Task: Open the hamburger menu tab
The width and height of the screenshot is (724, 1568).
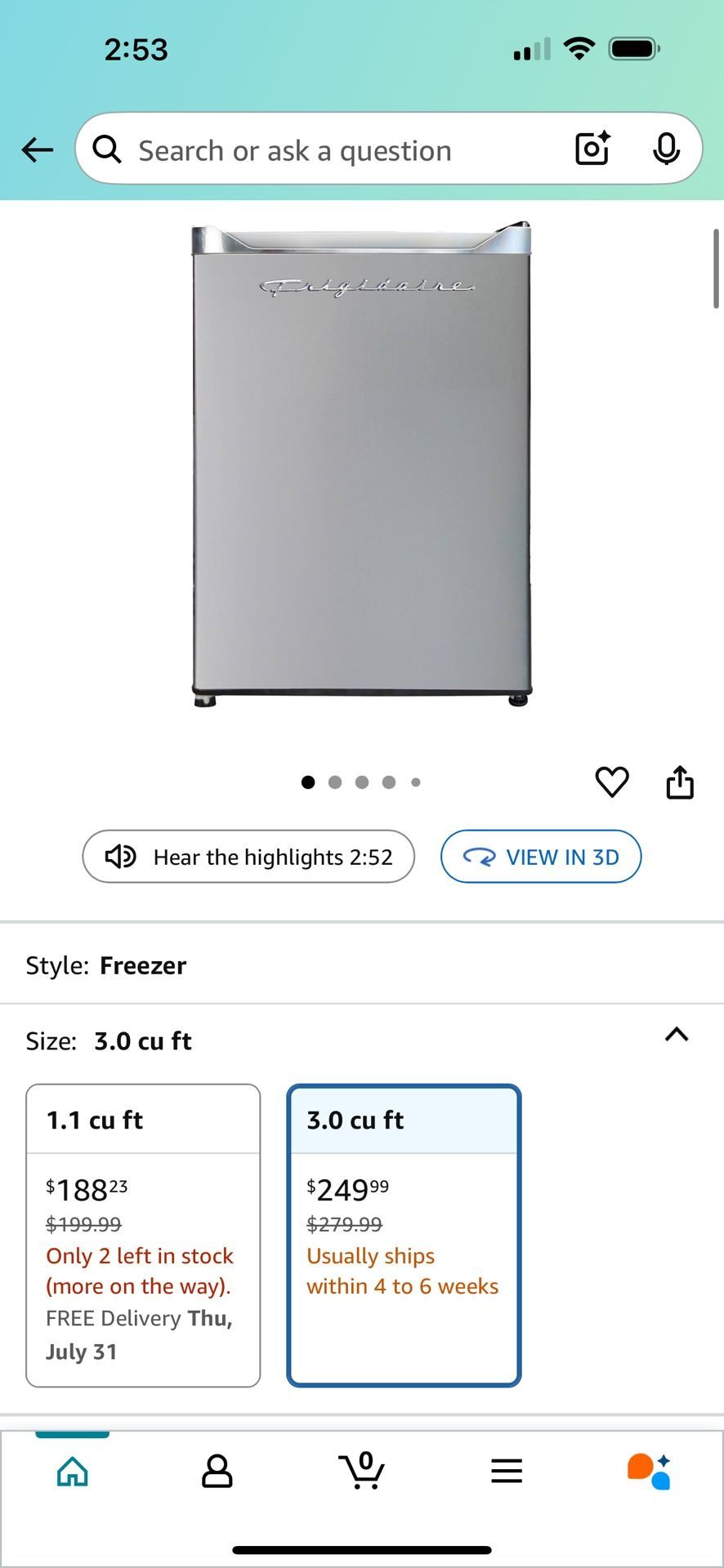Action: tap(507, 1472)
